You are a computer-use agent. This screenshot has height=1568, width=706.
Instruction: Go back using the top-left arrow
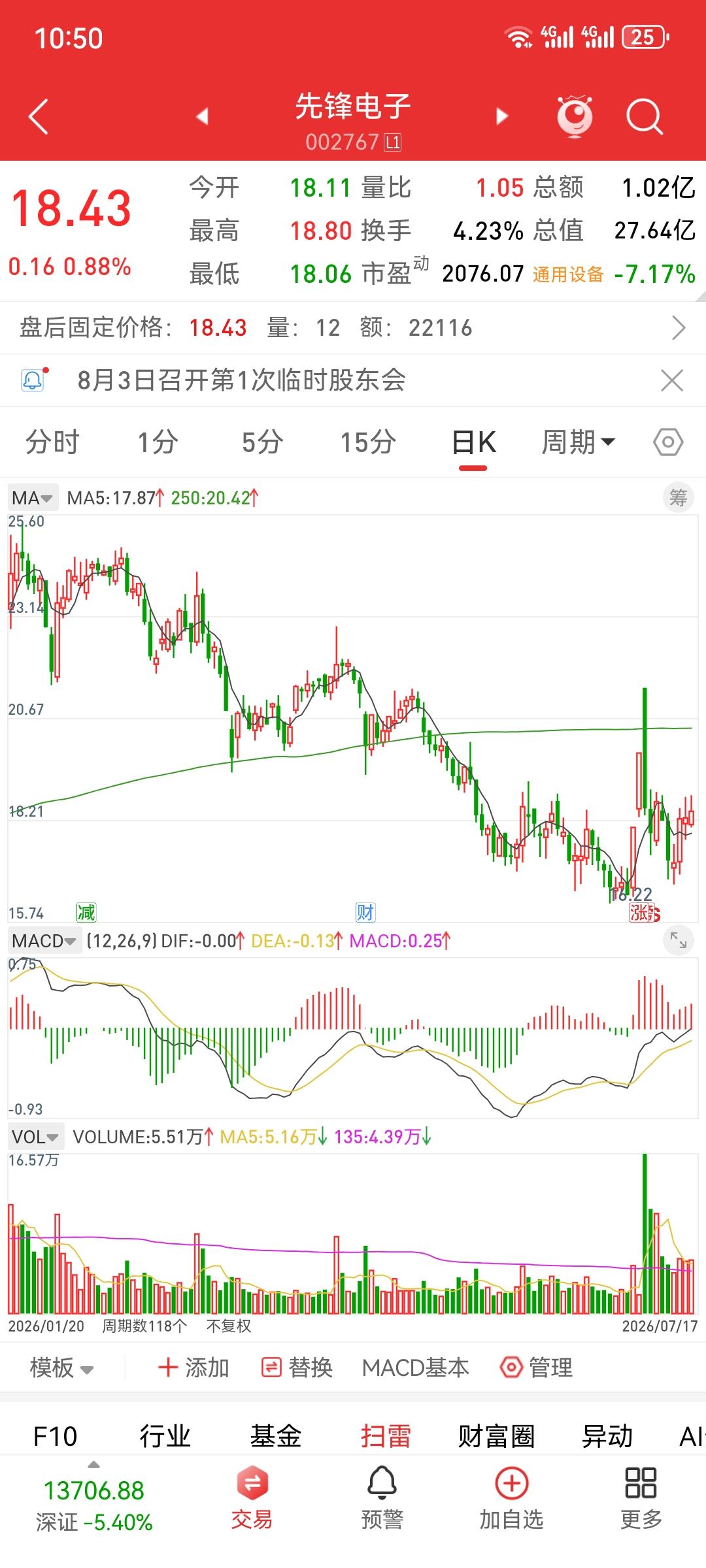[x=39, y=116]
